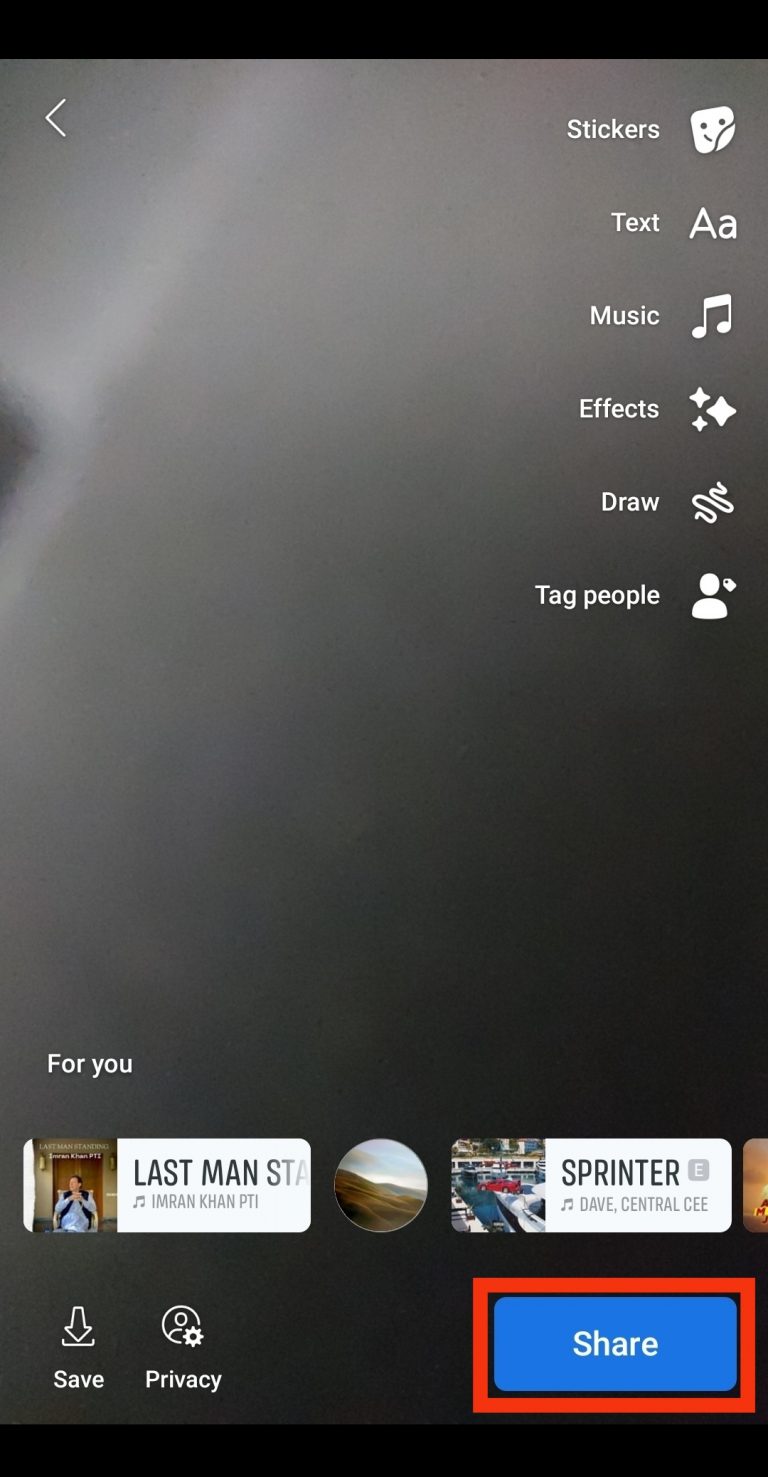Open the Music tool
This screenshot has height=1477, width=768.
coord(712,316)
